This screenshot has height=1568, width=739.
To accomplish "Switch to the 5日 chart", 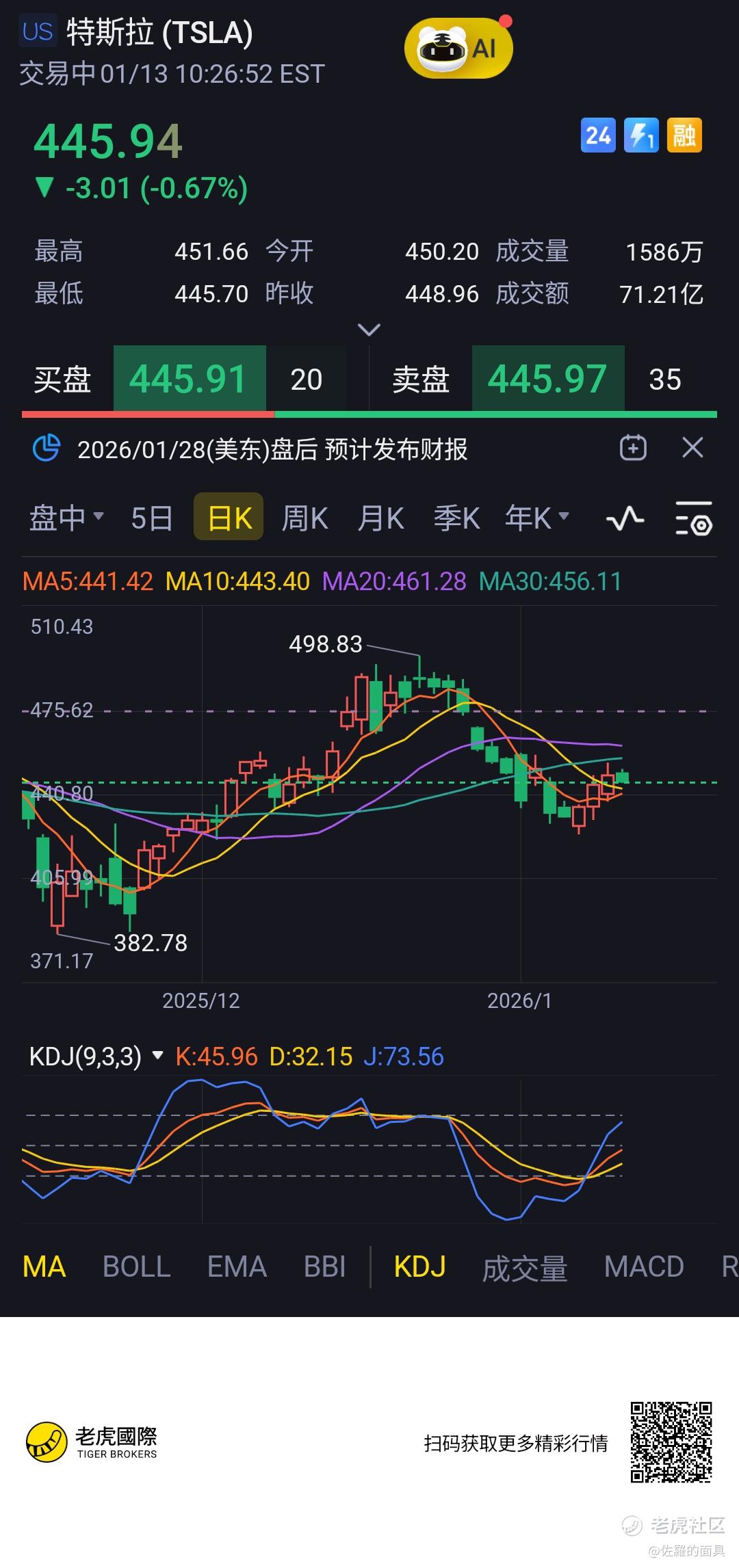I will point(151,518).
